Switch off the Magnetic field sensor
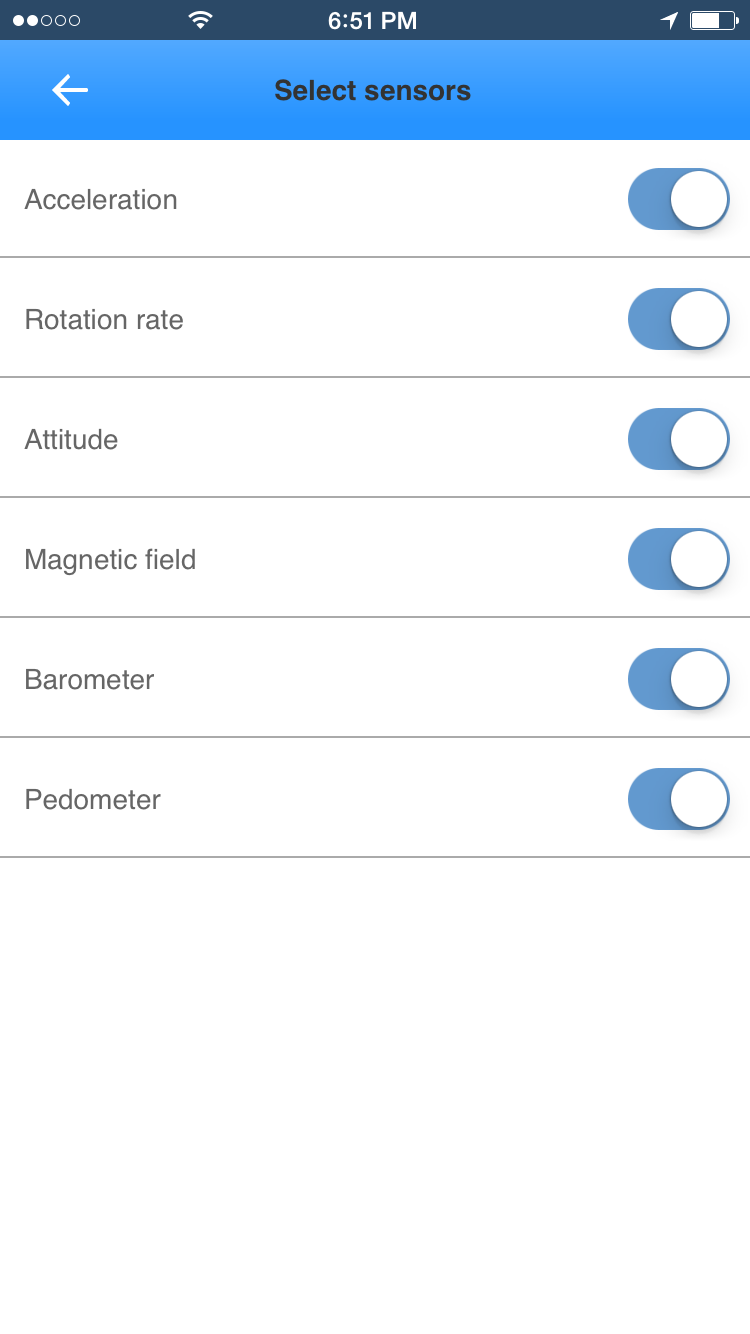Screen dimensions: 750x1334 (679, 560)
